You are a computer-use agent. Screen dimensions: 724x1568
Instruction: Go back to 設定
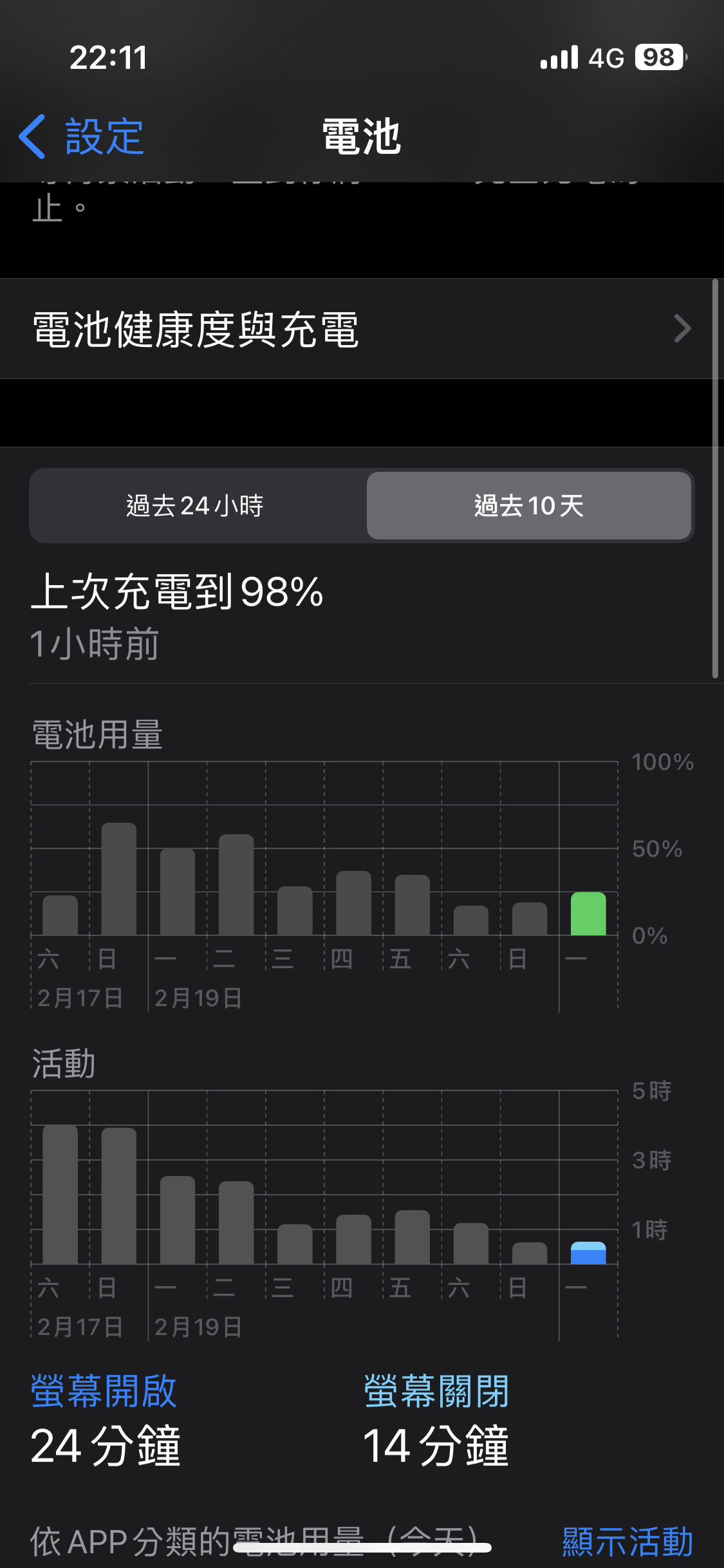coord(81,136)
